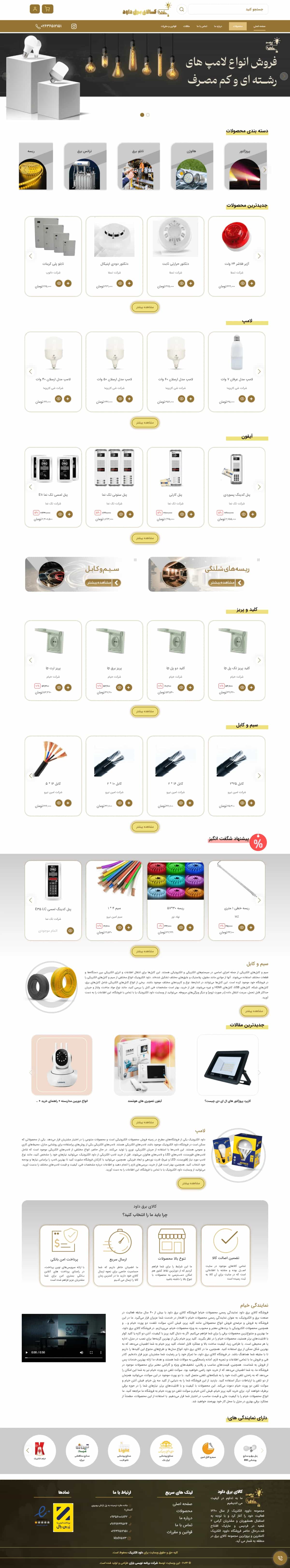
Task: Open the shopping cart icon
Action: point(47,9)
